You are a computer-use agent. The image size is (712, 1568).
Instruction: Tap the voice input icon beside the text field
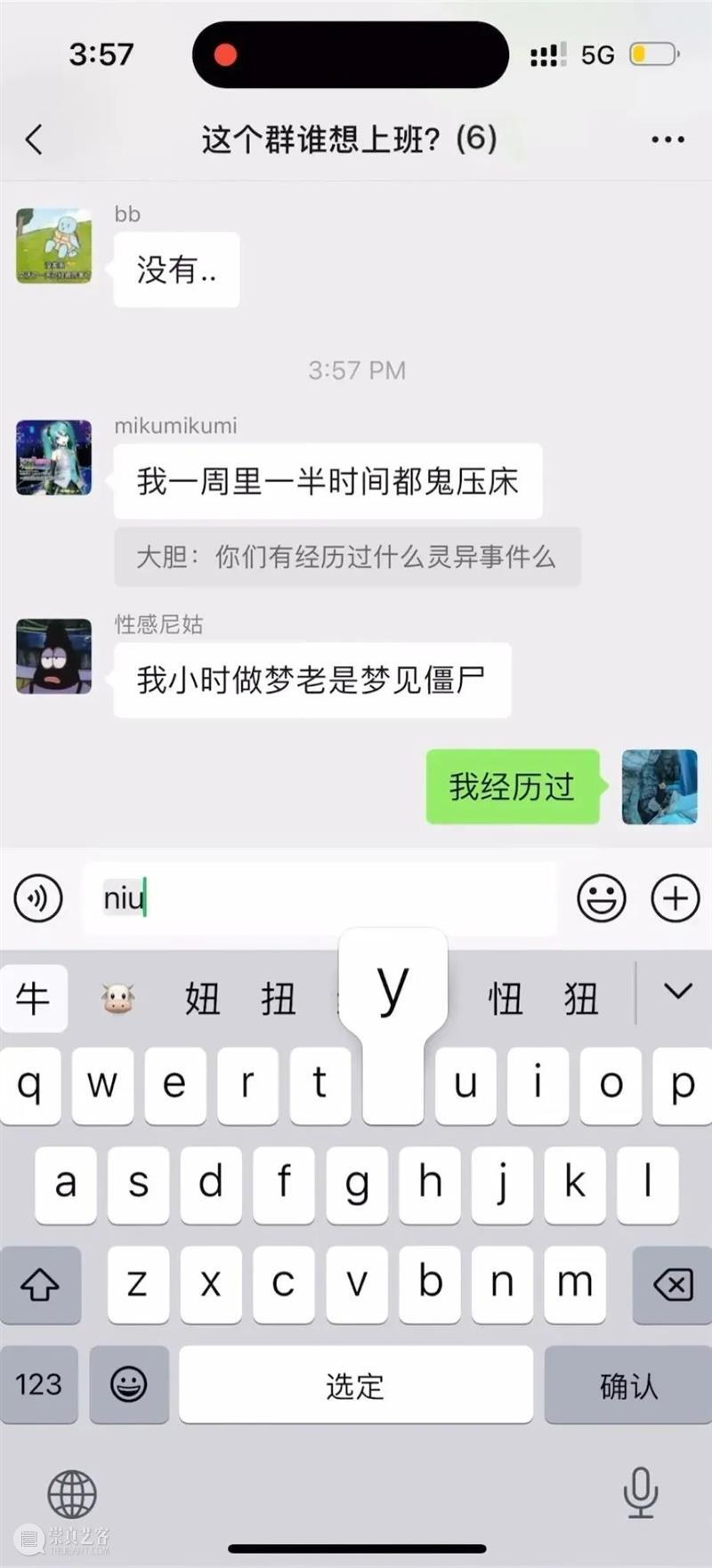(38, 898)
